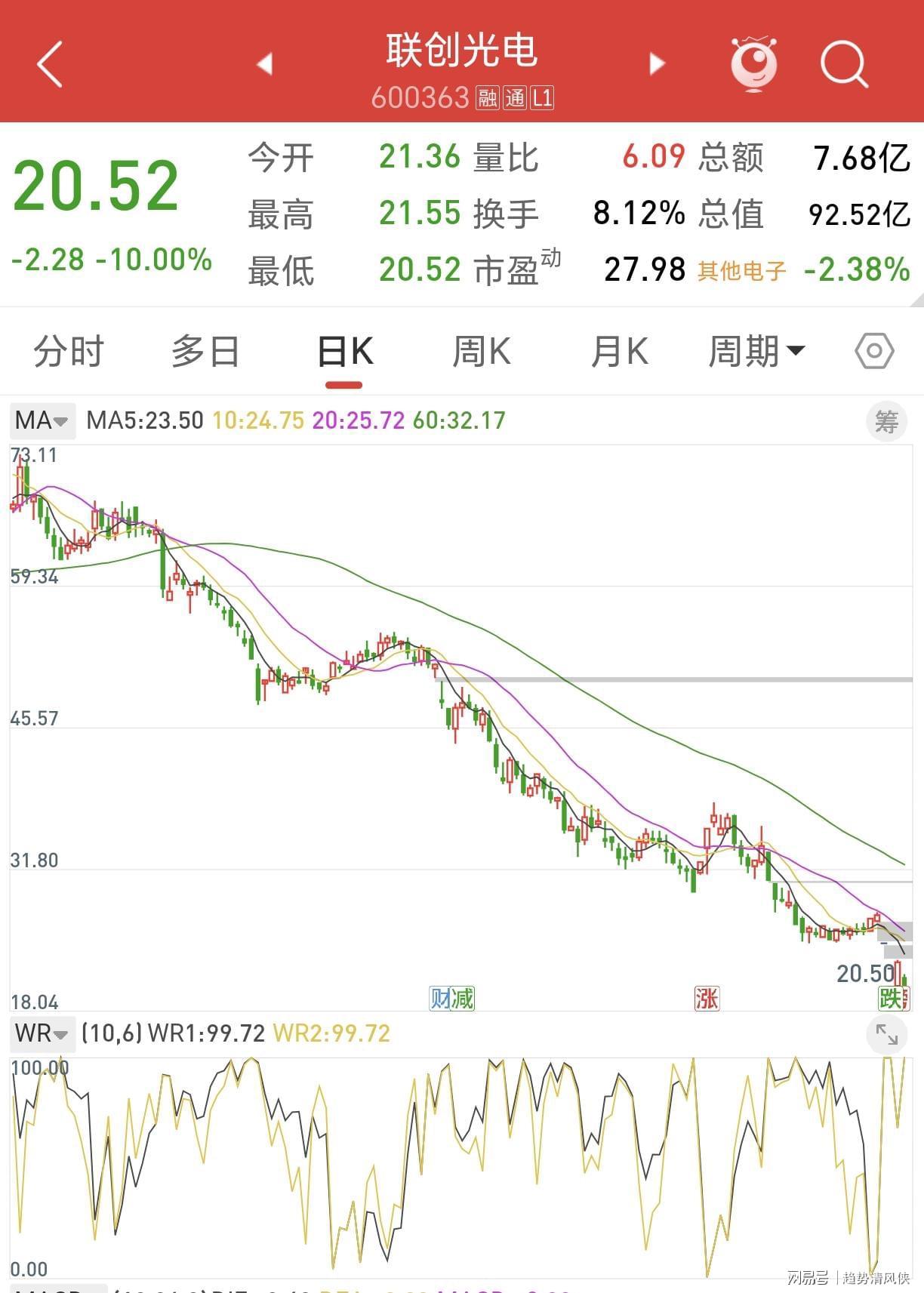Select the 日K chart tab
The width and height of the screenshot is (924, 1293).
pos(344,351)
